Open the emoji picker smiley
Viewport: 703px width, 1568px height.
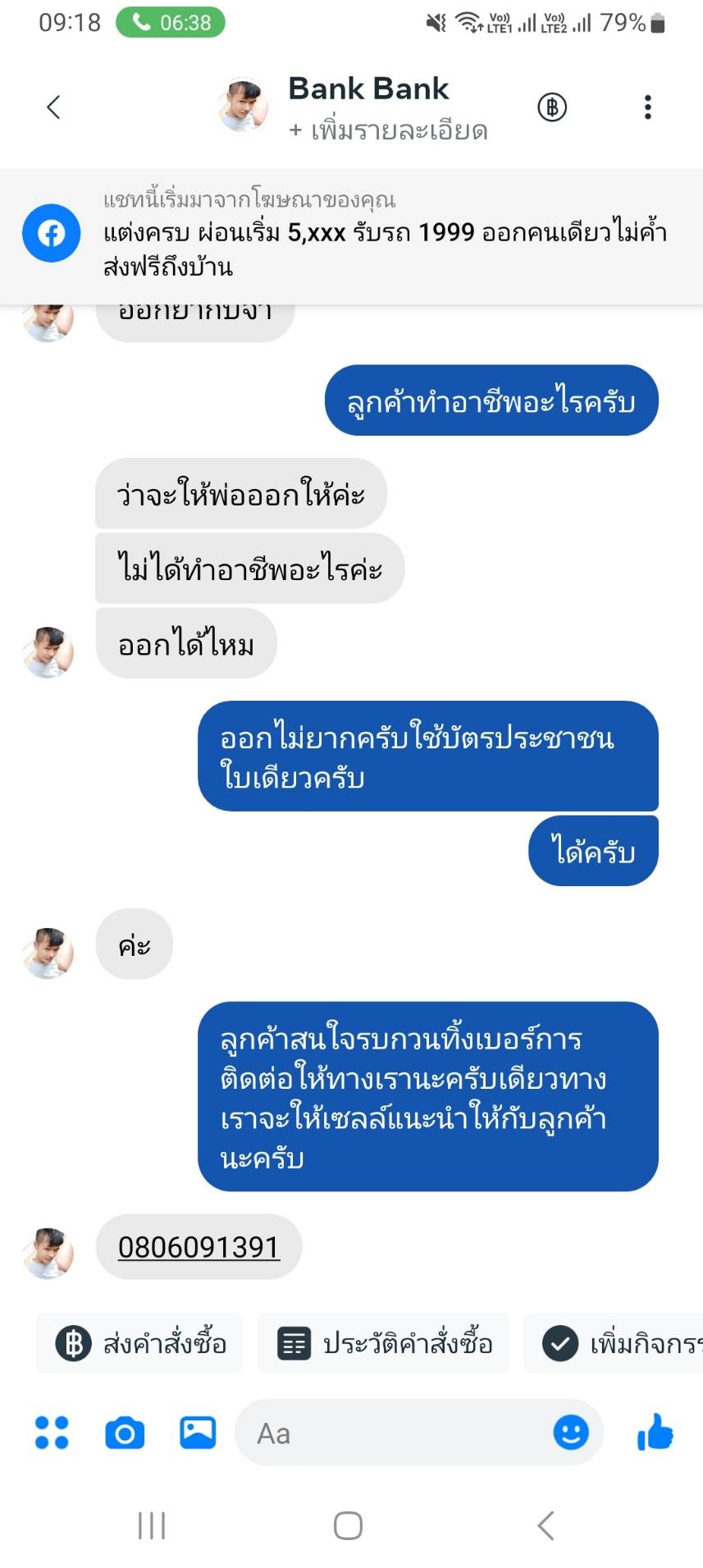pos(570,1433)
